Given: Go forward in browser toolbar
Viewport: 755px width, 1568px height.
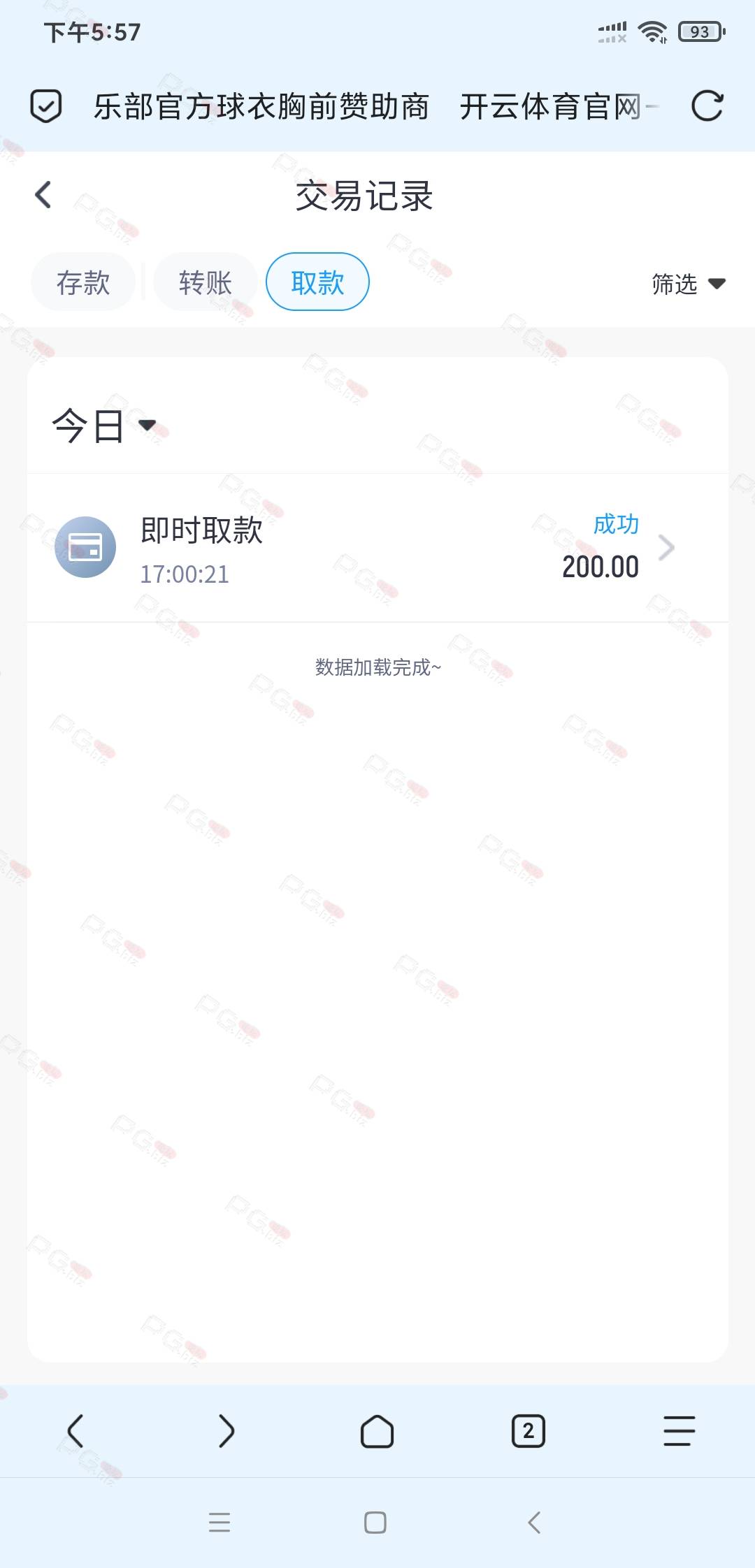Looking at the screenshot, I should 226,1431.
